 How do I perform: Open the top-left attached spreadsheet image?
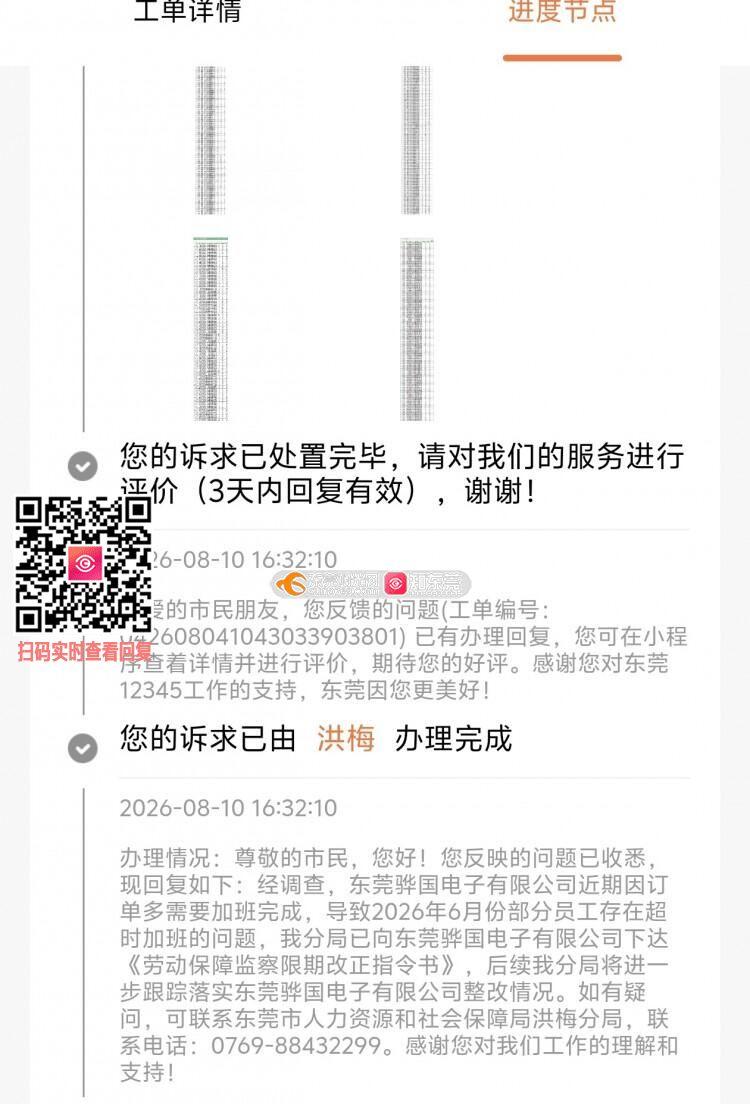pos(210,140)
